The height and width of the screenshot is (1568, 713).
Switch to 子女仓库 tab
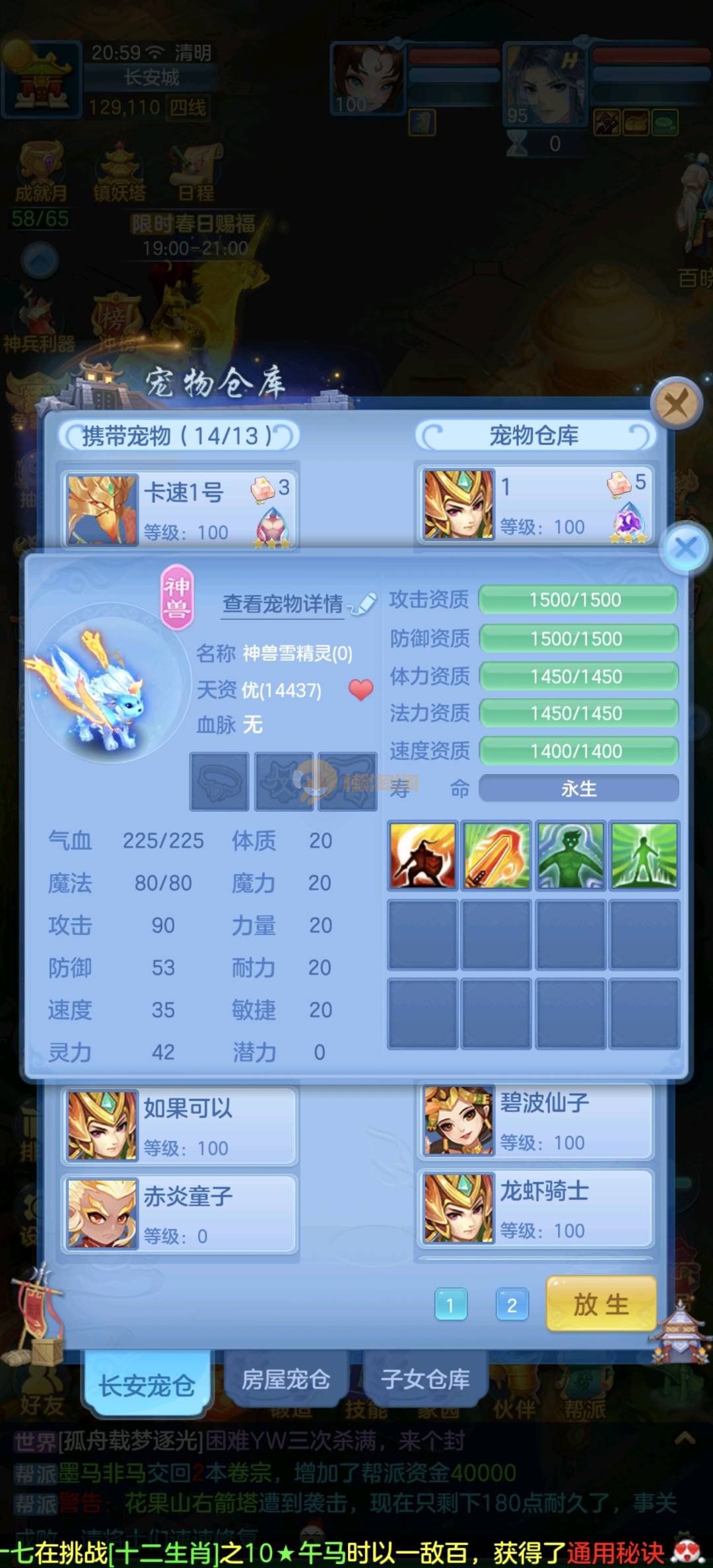pyautogui.click(x=425, y=1379)
